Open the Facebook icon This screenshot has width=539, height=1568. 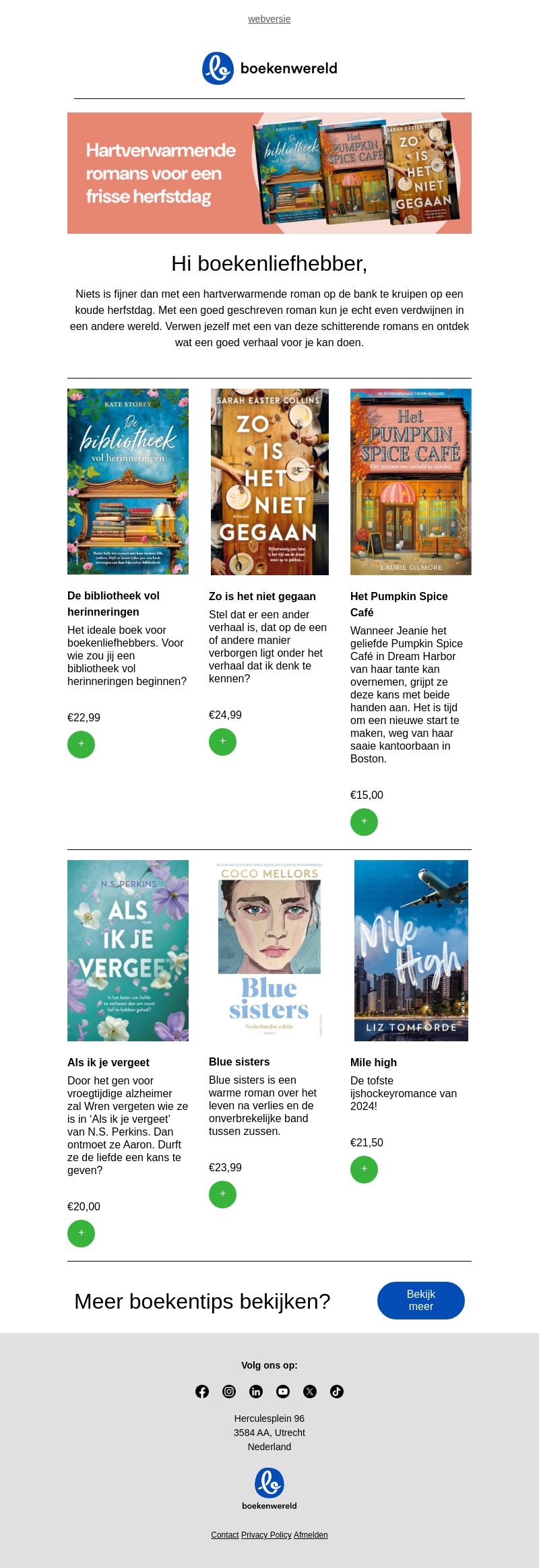[202, 1392]
